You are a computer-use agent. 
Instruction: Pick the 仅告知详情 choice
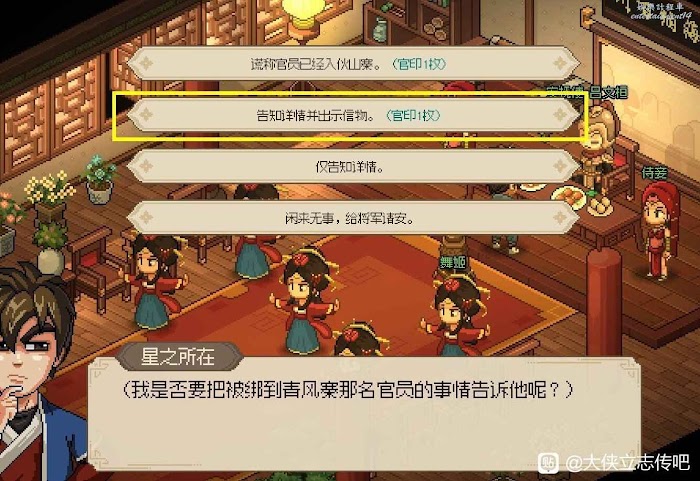pyautogui.click(x=353, y=167)
